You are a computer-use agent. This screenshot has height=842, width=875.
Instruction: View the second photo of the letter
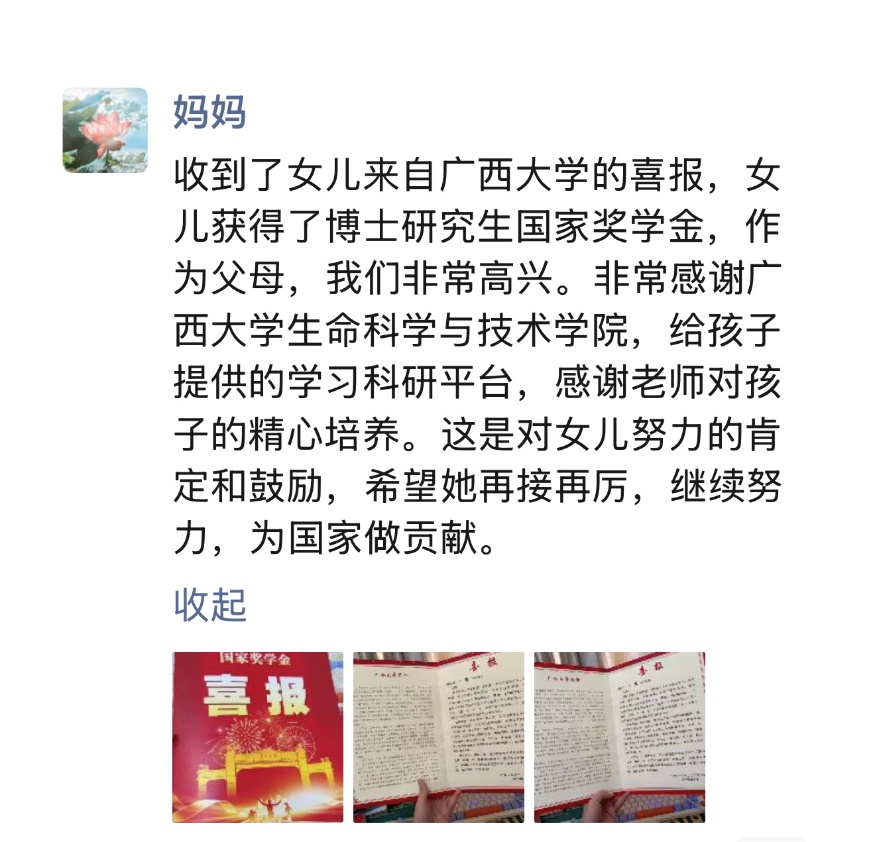point(438,737)
